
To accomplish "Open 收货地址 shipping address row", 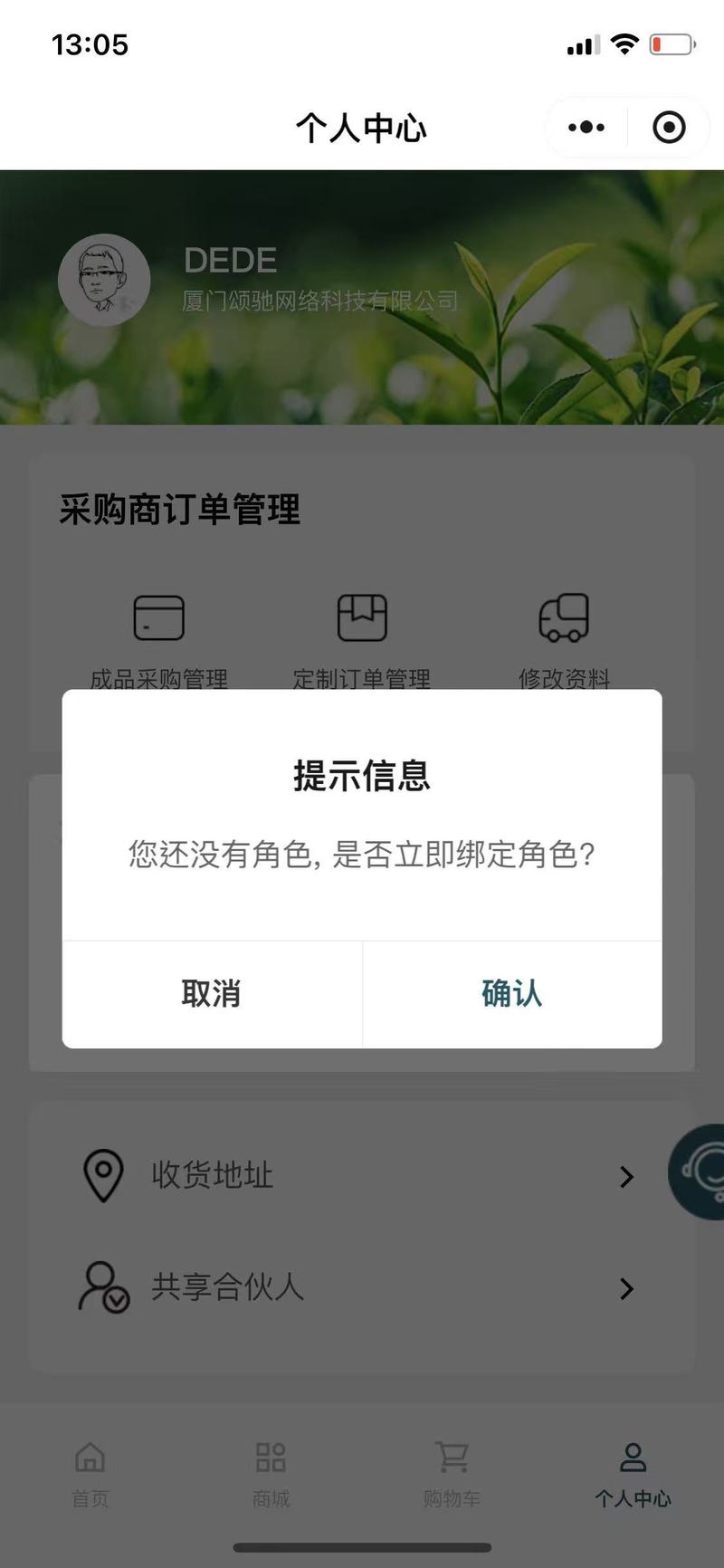I will click(360, 1175).
